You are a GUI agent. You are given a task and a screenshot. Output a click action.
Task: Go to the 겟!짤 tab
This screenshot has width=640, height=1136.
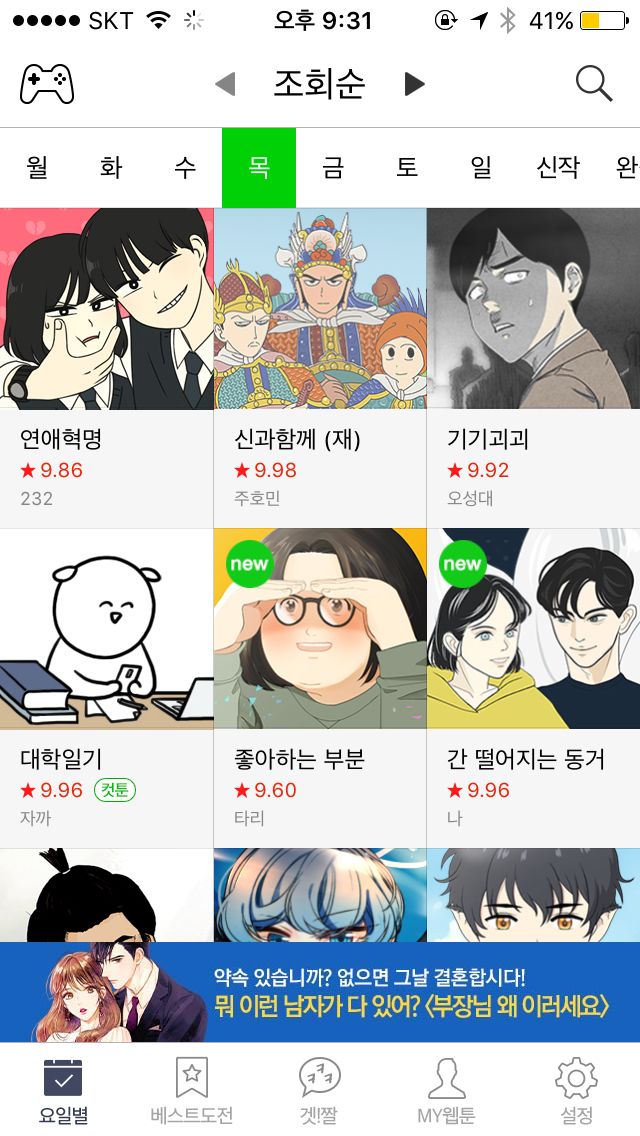pos(320,1090)
